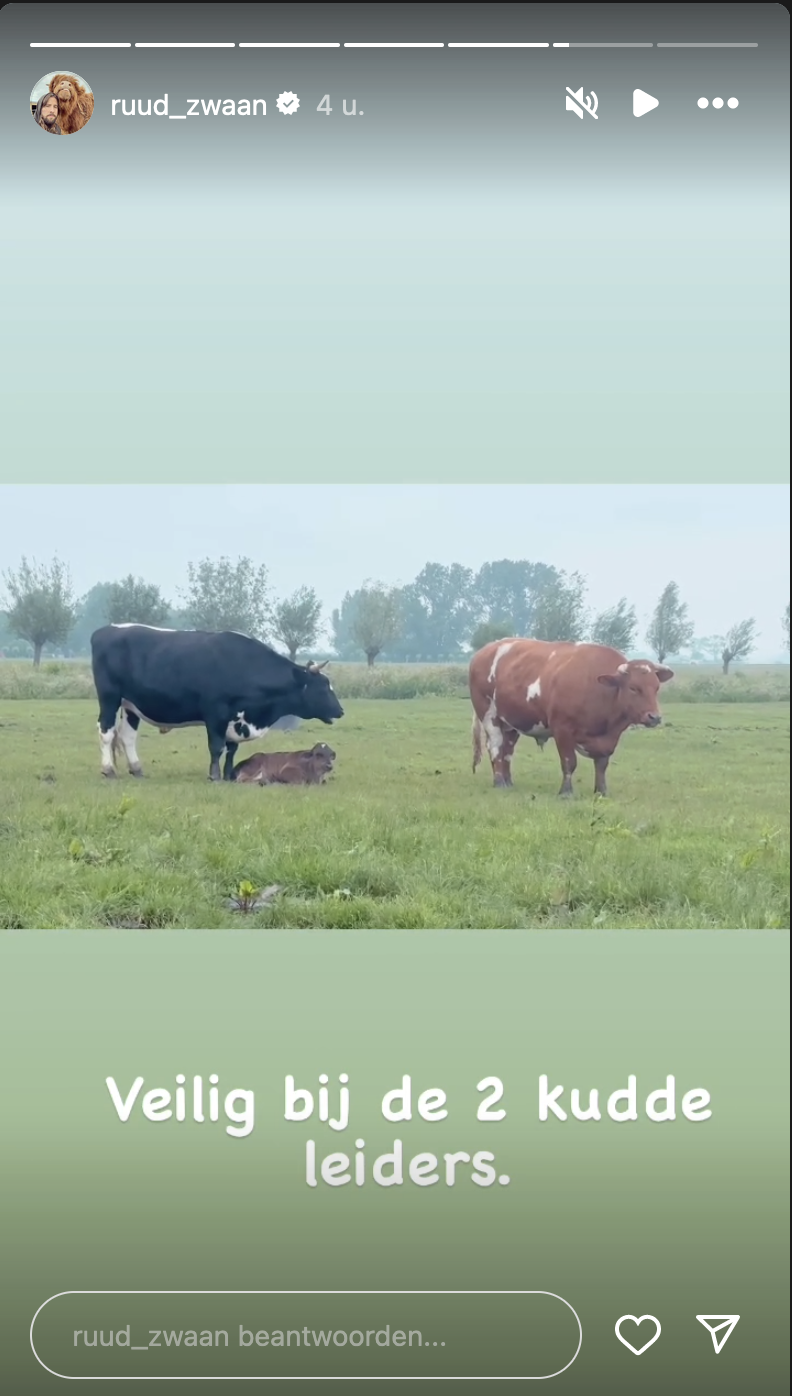The image size is (792, 1396).
Task: Open the ruud_zwaan username link
Action: 188,104
